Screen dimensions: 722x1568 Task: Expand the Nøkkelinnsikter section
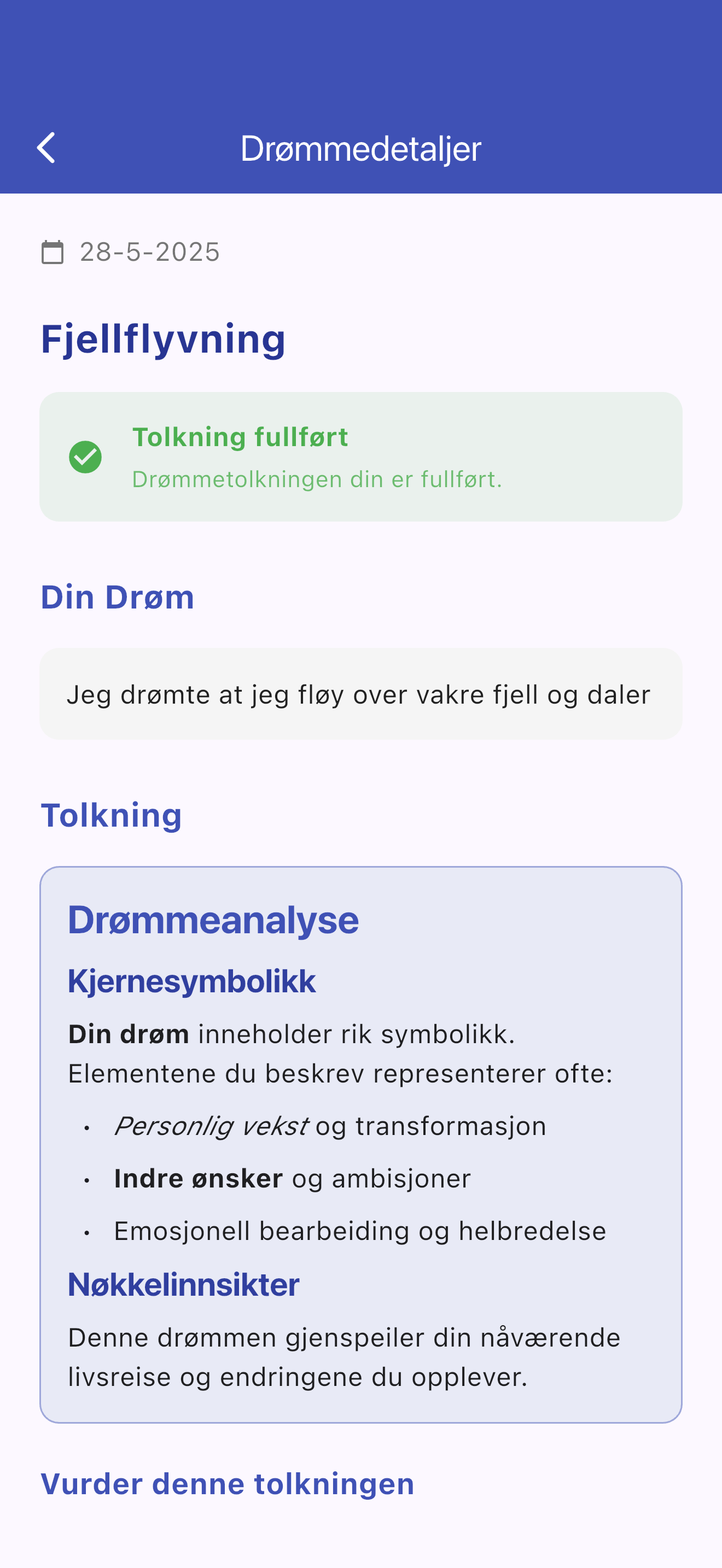tap(183, 1285)
